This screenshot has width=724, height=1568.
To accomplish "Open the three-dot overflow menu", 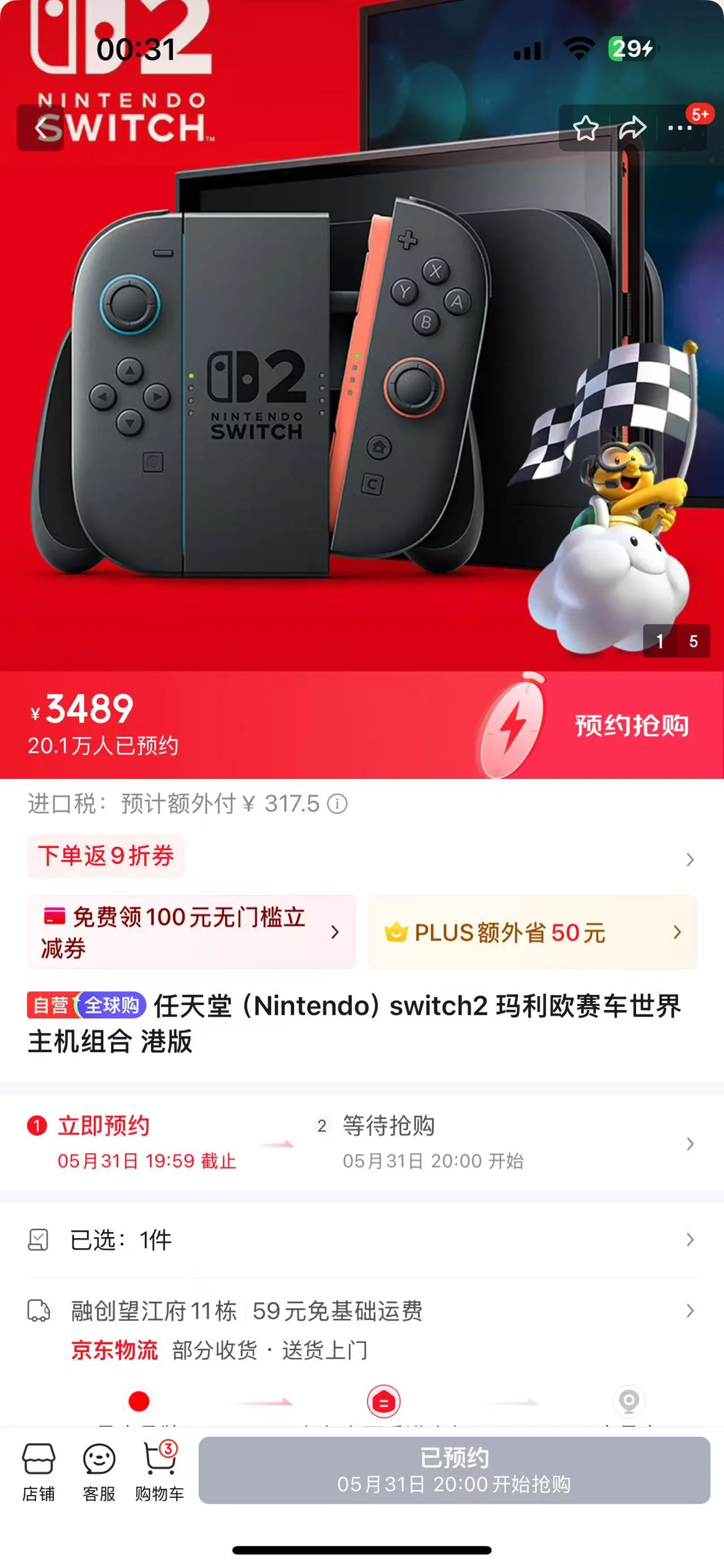I will (x=679, y=128).
